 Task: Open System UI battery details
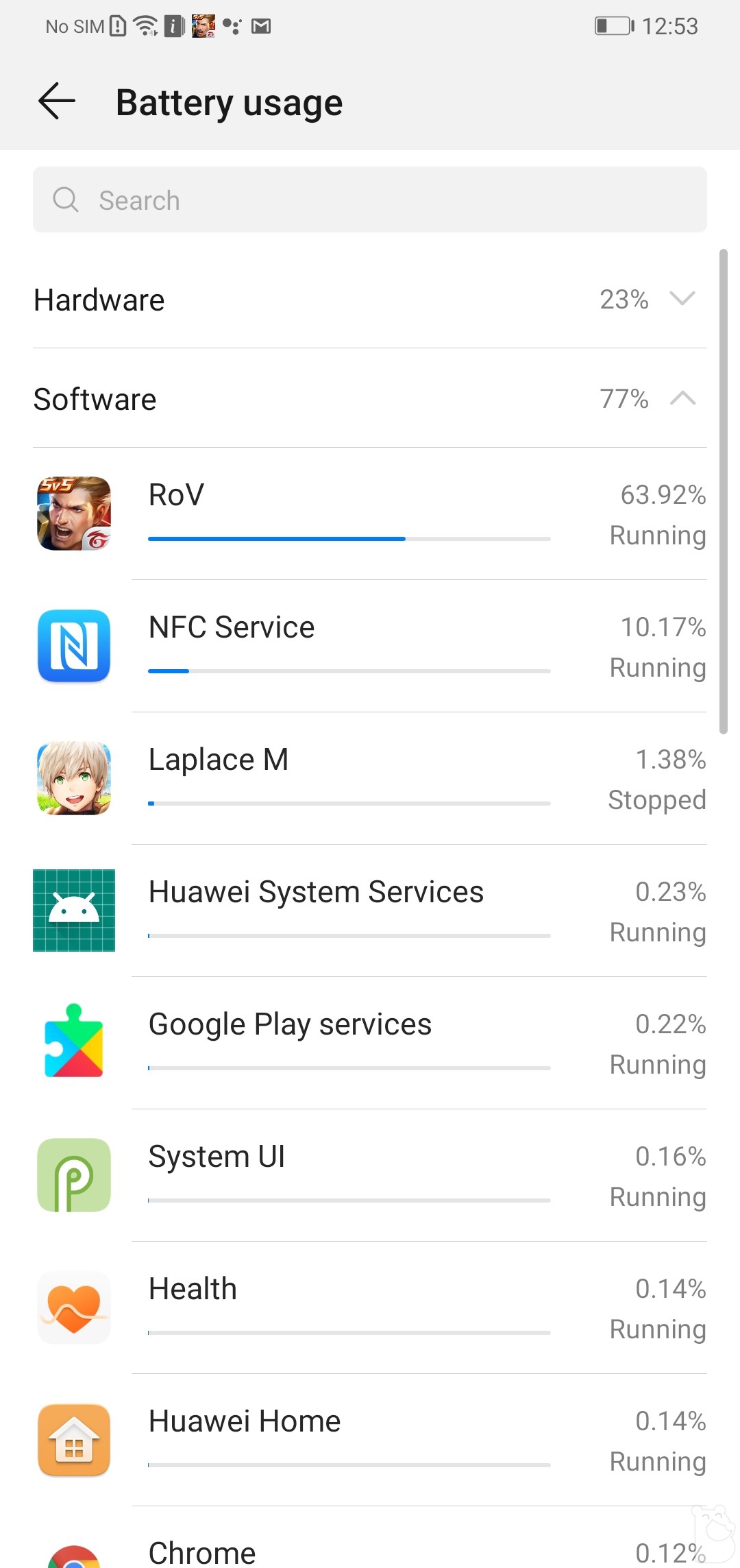pyautogui.click(x=370, y=1176)
